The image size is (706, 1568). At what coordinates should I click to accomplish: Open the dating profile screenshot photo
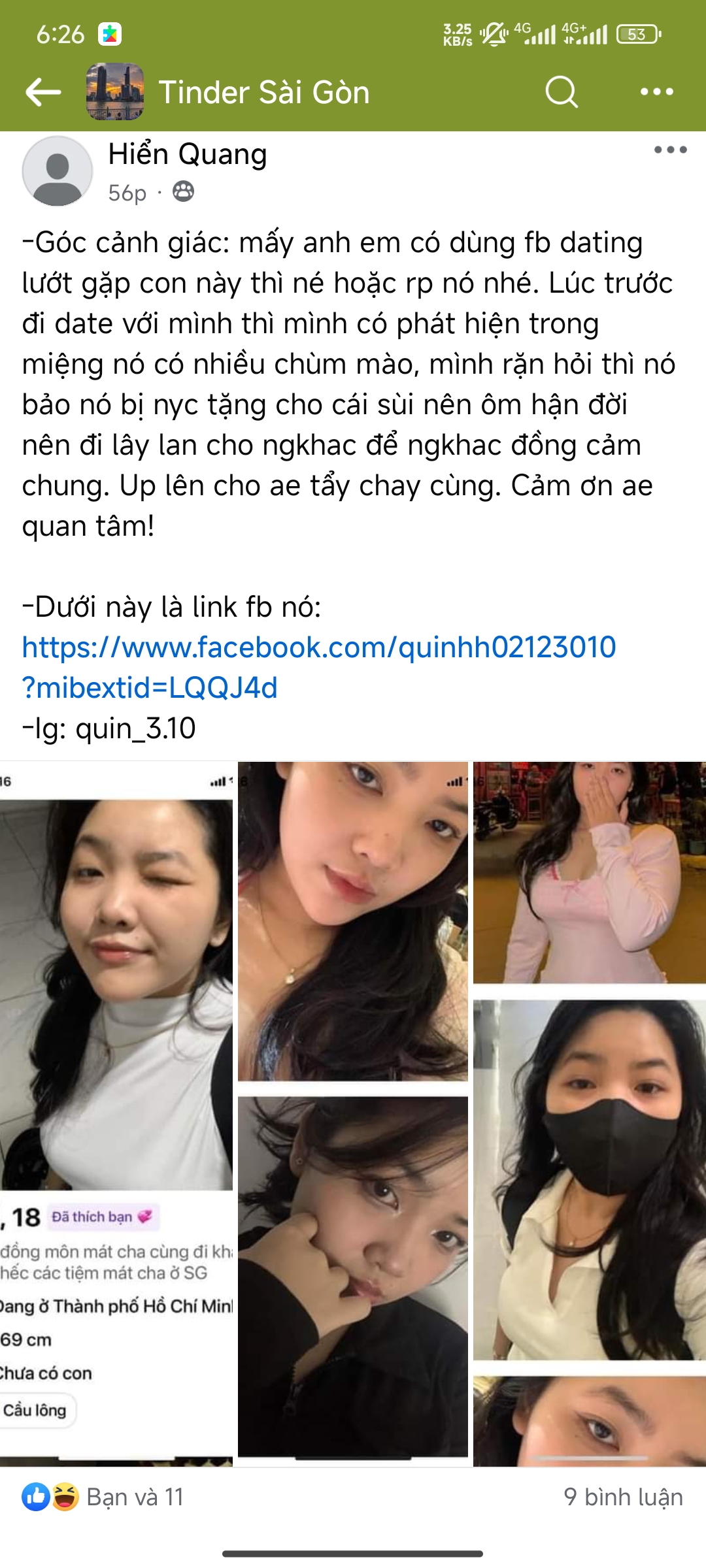tap(116, 1111)
